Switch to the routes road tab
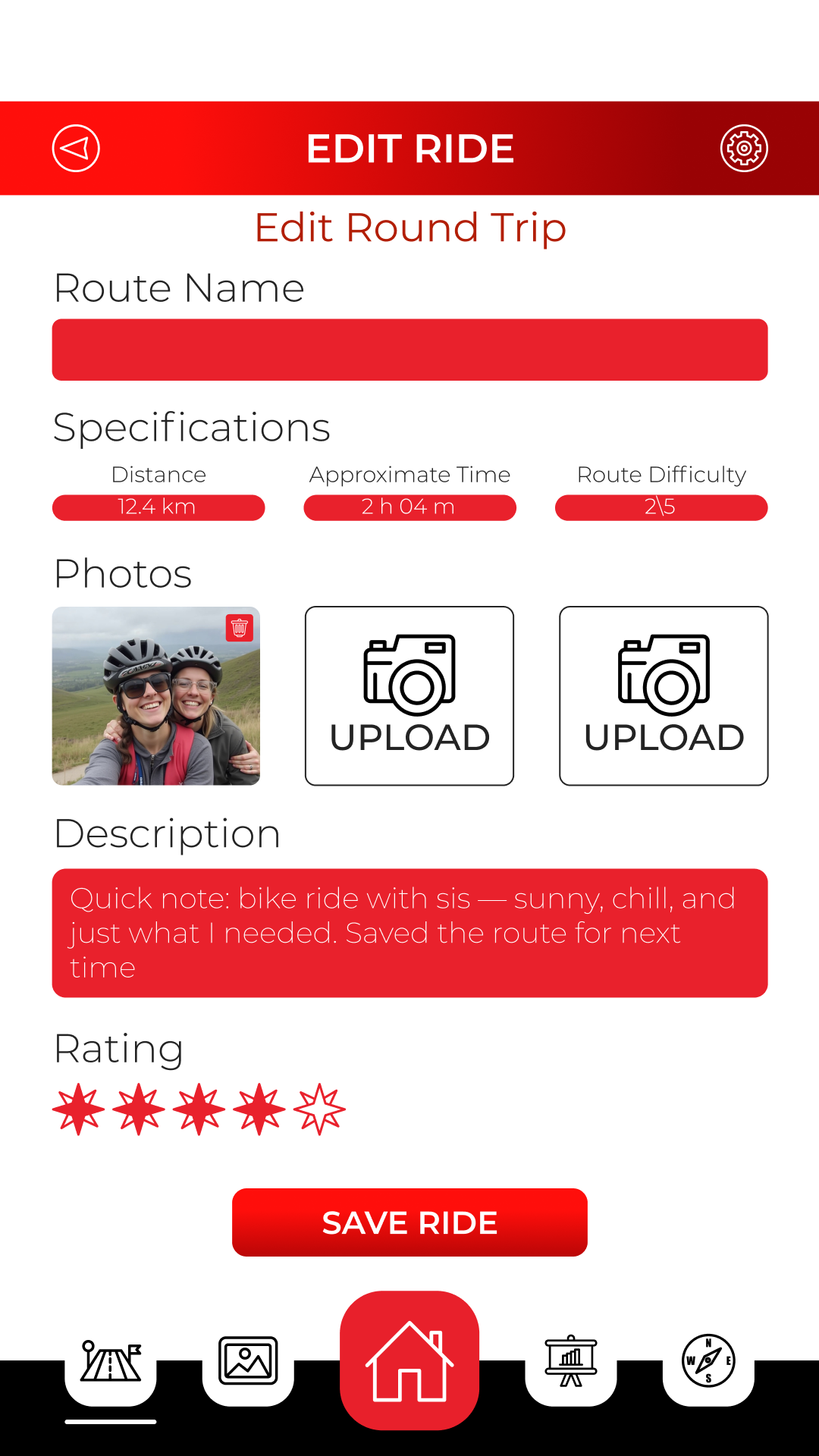 (111, 1363)
